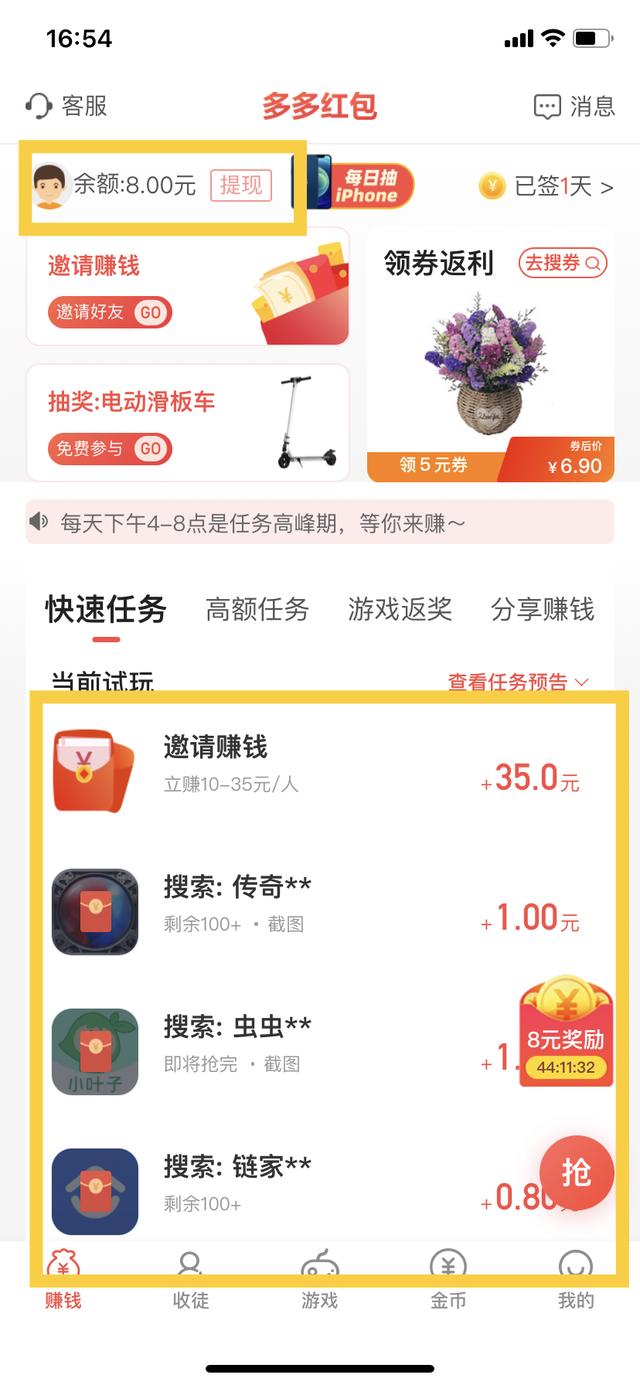Tap the 去搜券 coupon search button

pyautogui.click(x=562, y=263)
